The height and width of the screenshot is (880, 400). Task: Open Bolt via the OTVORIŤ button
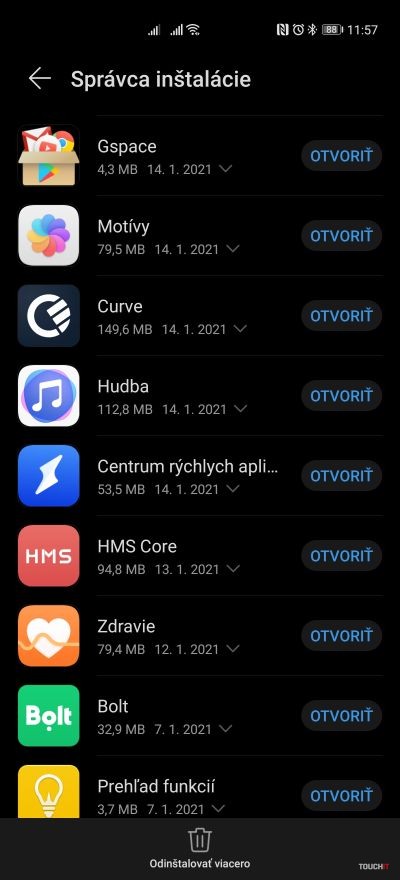[x=341, y=716]
